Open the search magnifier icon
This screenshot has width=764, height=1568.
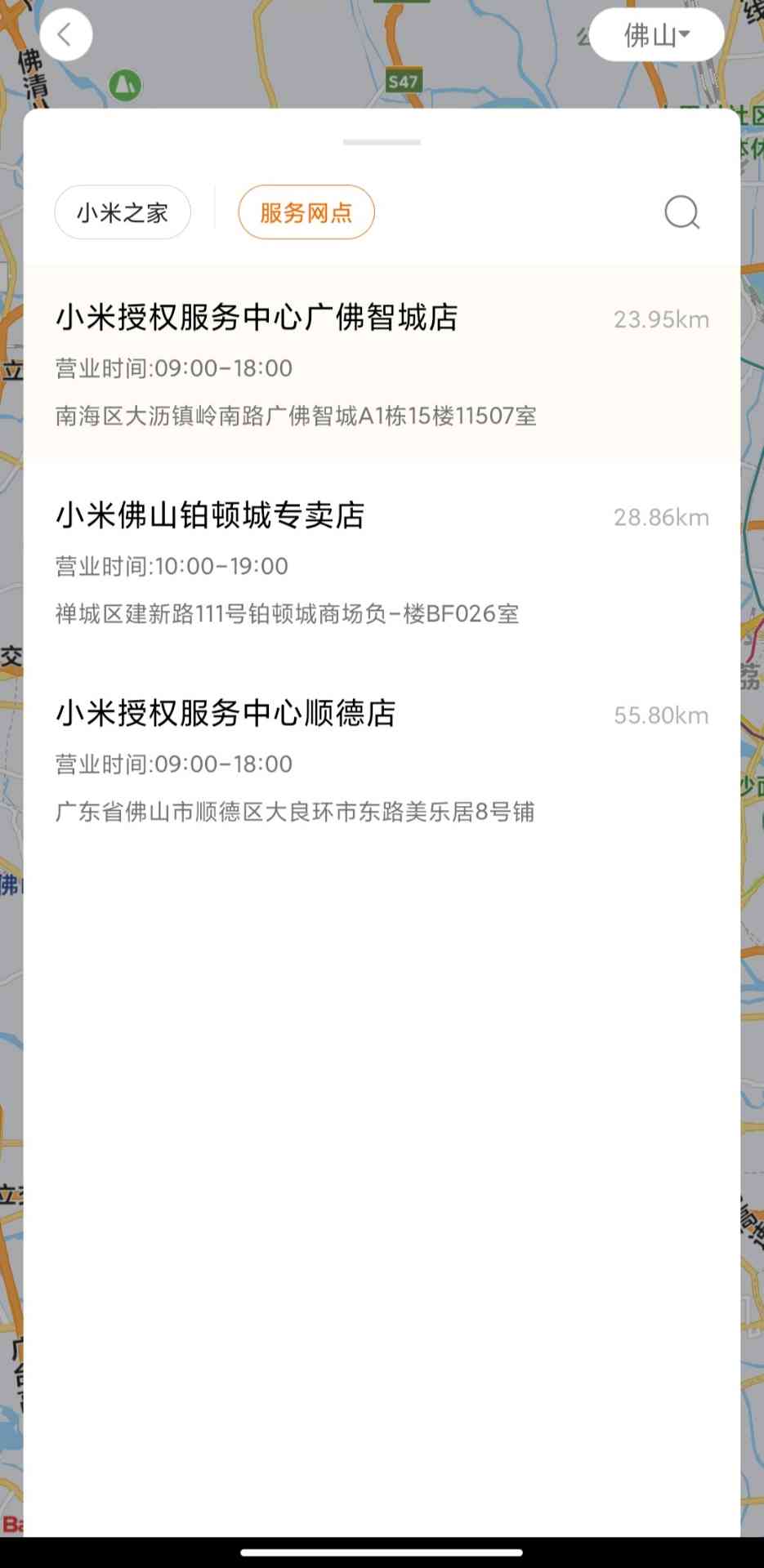tap(681, 212)
